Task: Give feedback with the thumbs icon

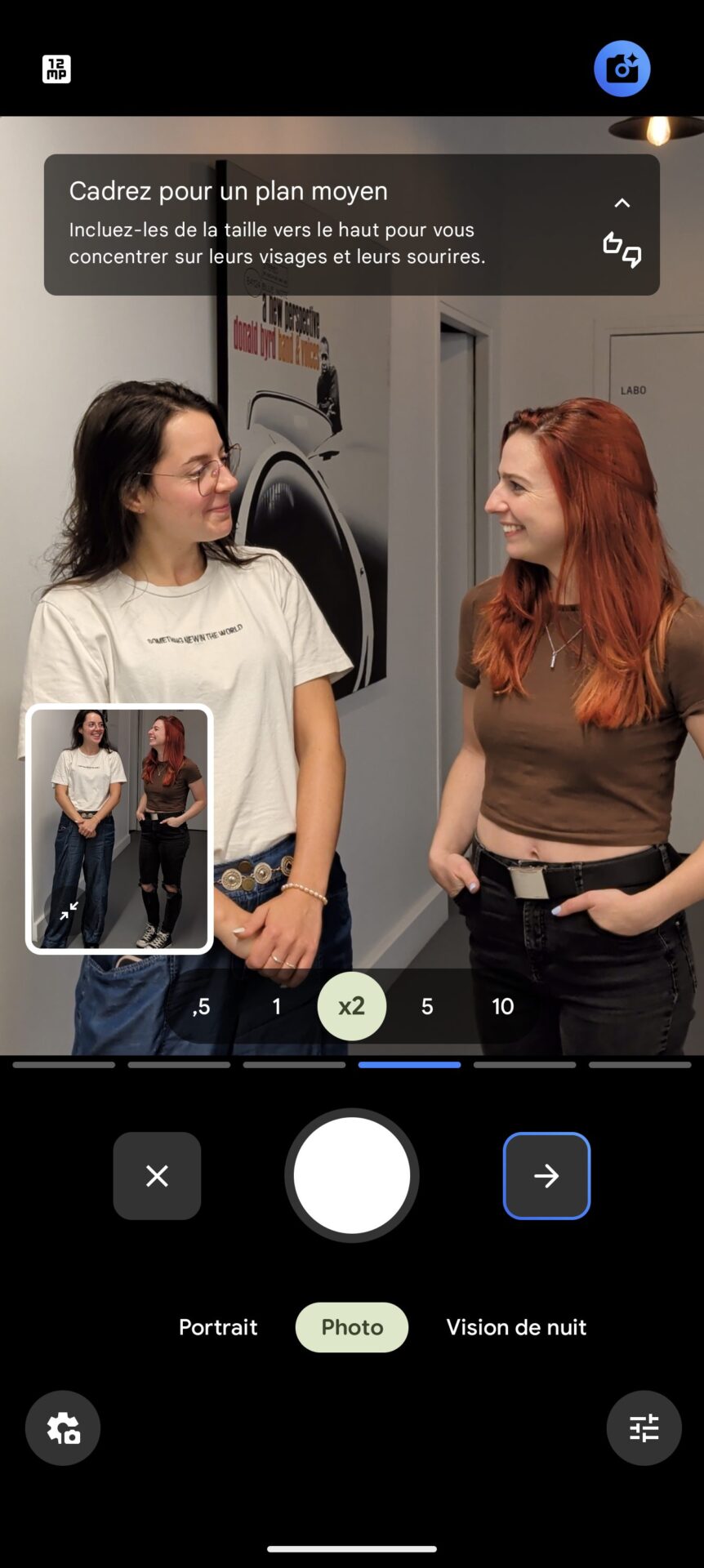Action: [x=622, y=250]
